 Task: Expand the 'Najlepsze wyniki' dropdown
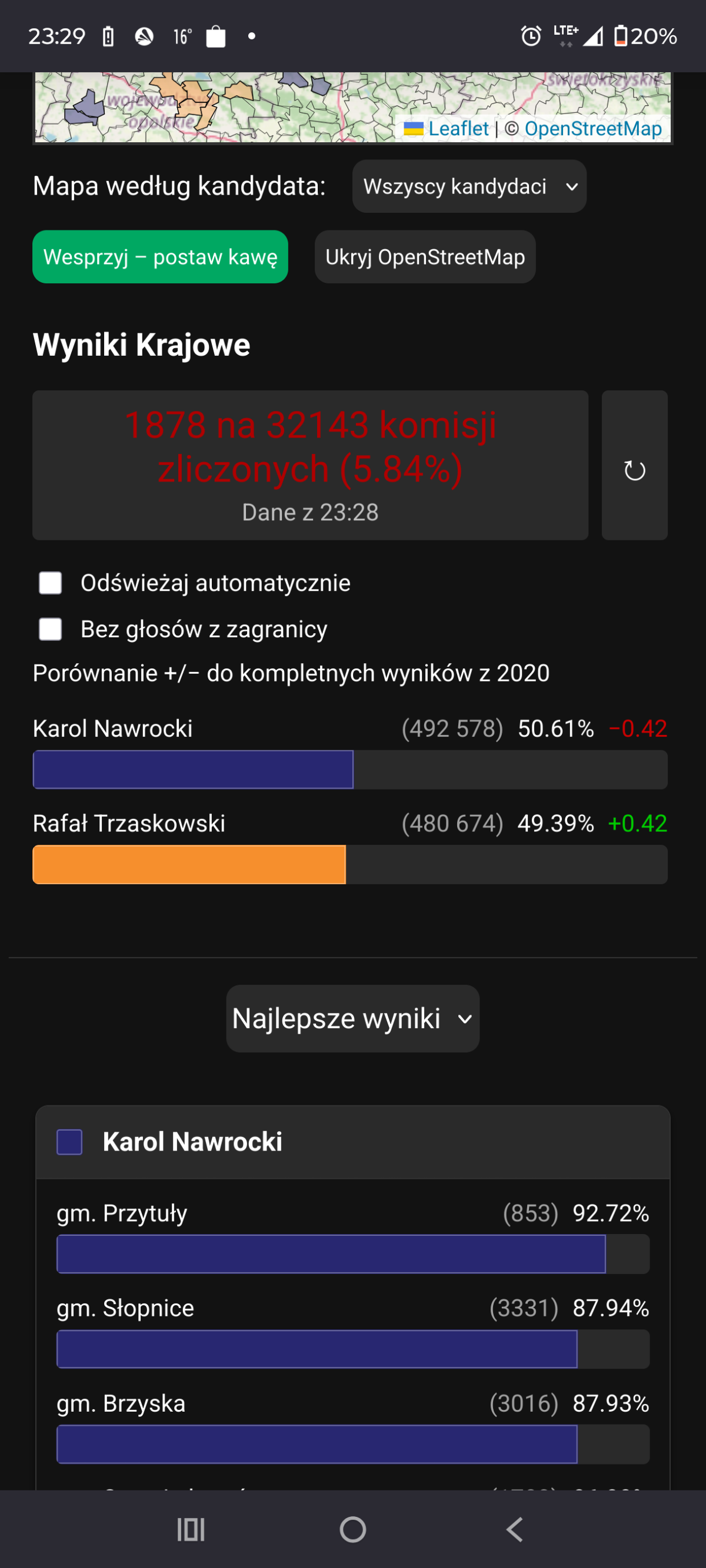pos(352,1018)
